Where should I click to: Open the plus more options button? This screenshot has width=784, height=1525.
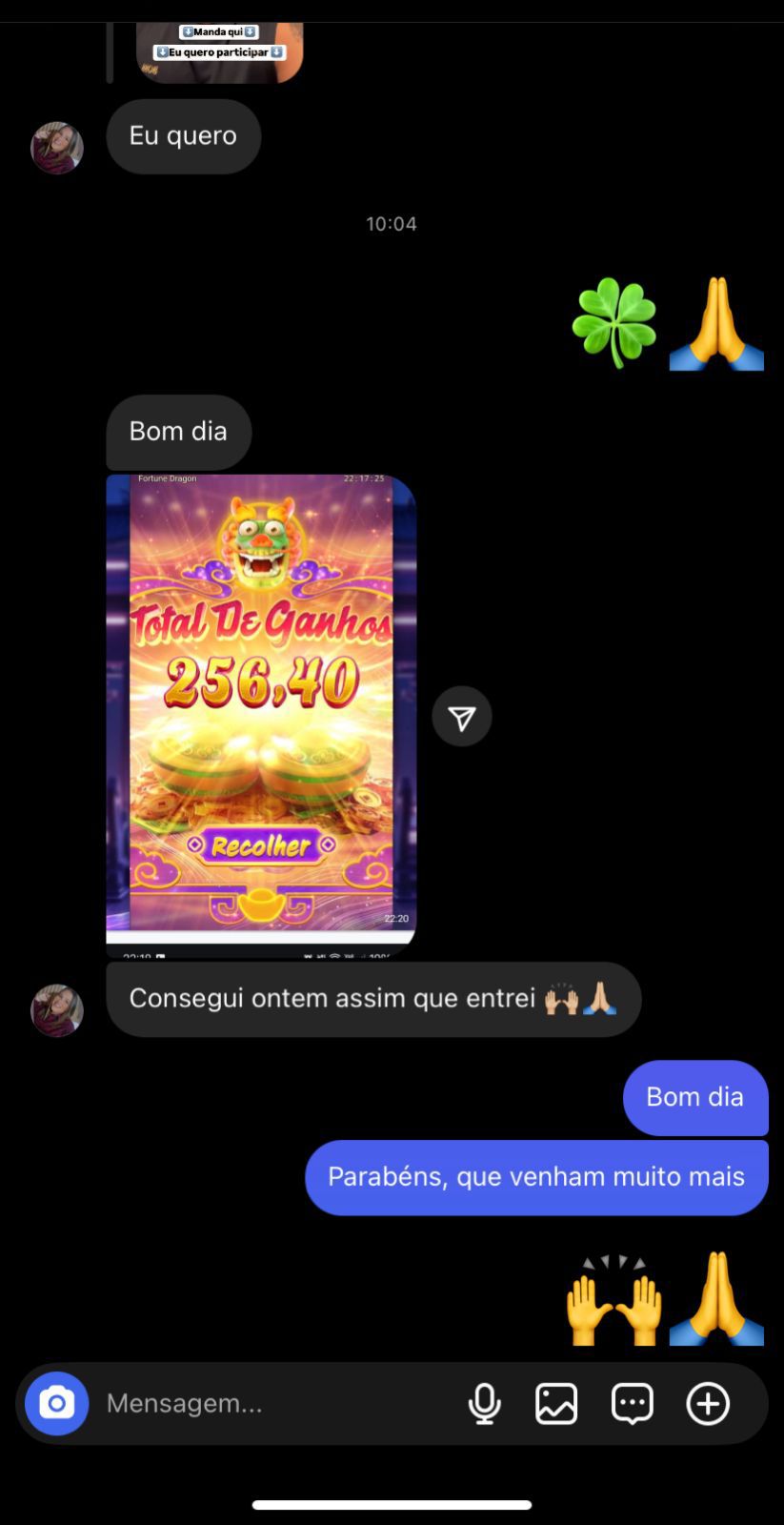[x=708, y=1403]
